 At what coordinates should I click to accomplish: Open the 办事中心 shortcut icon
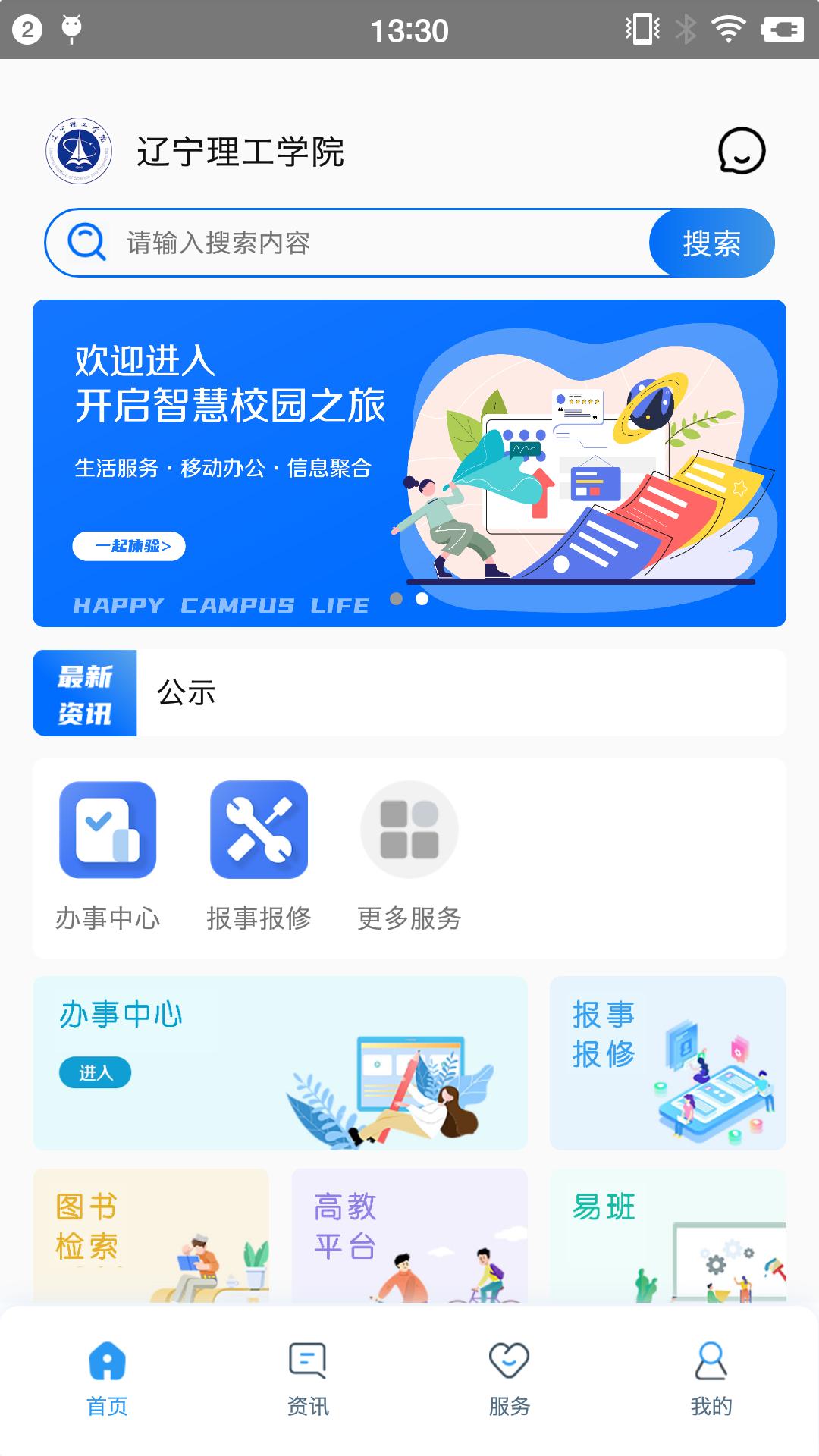pyautogui.click(x=108, y=830)
